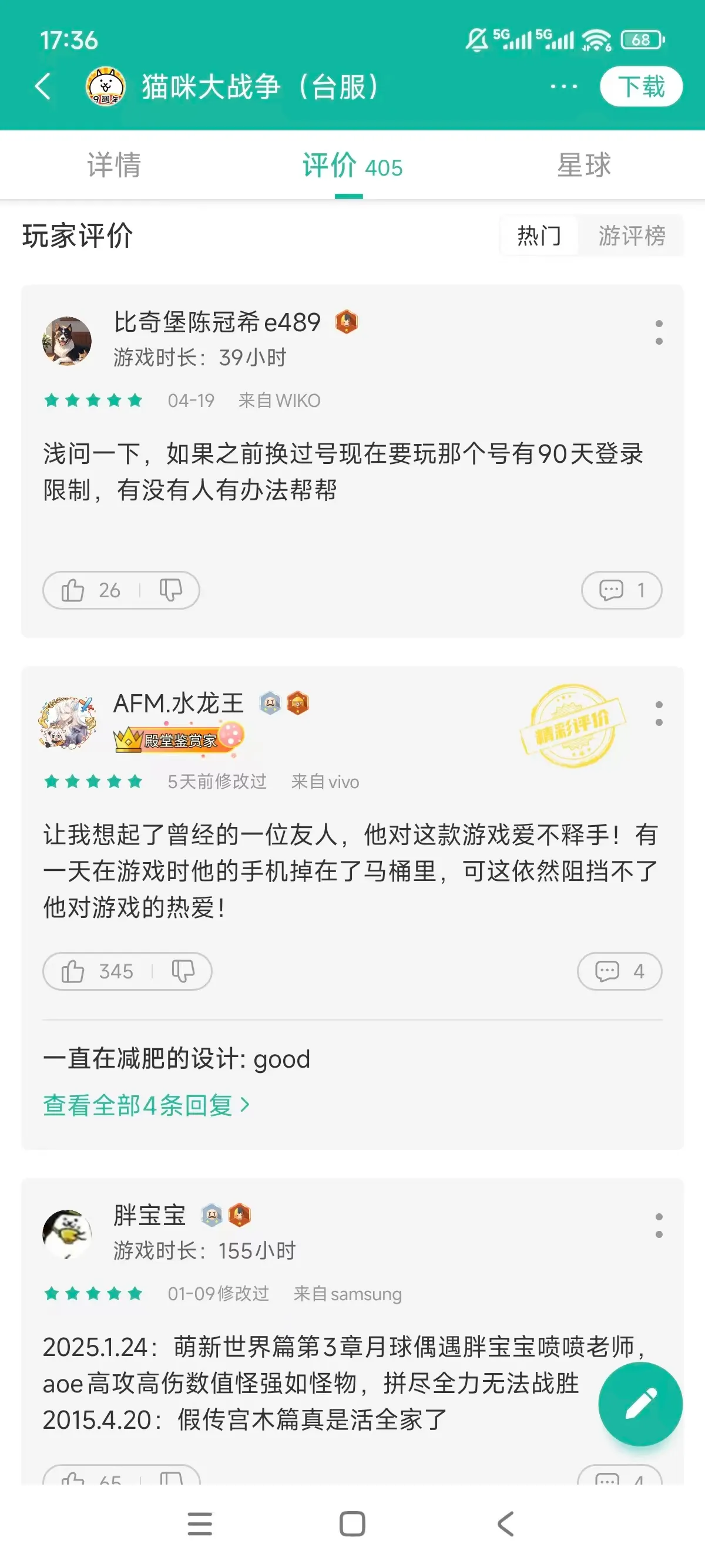This screenshot has width=705, height=1568.
Task: Open options for AFM.水龙王's review
Action: pyautogui.click(x=659, y=714)
